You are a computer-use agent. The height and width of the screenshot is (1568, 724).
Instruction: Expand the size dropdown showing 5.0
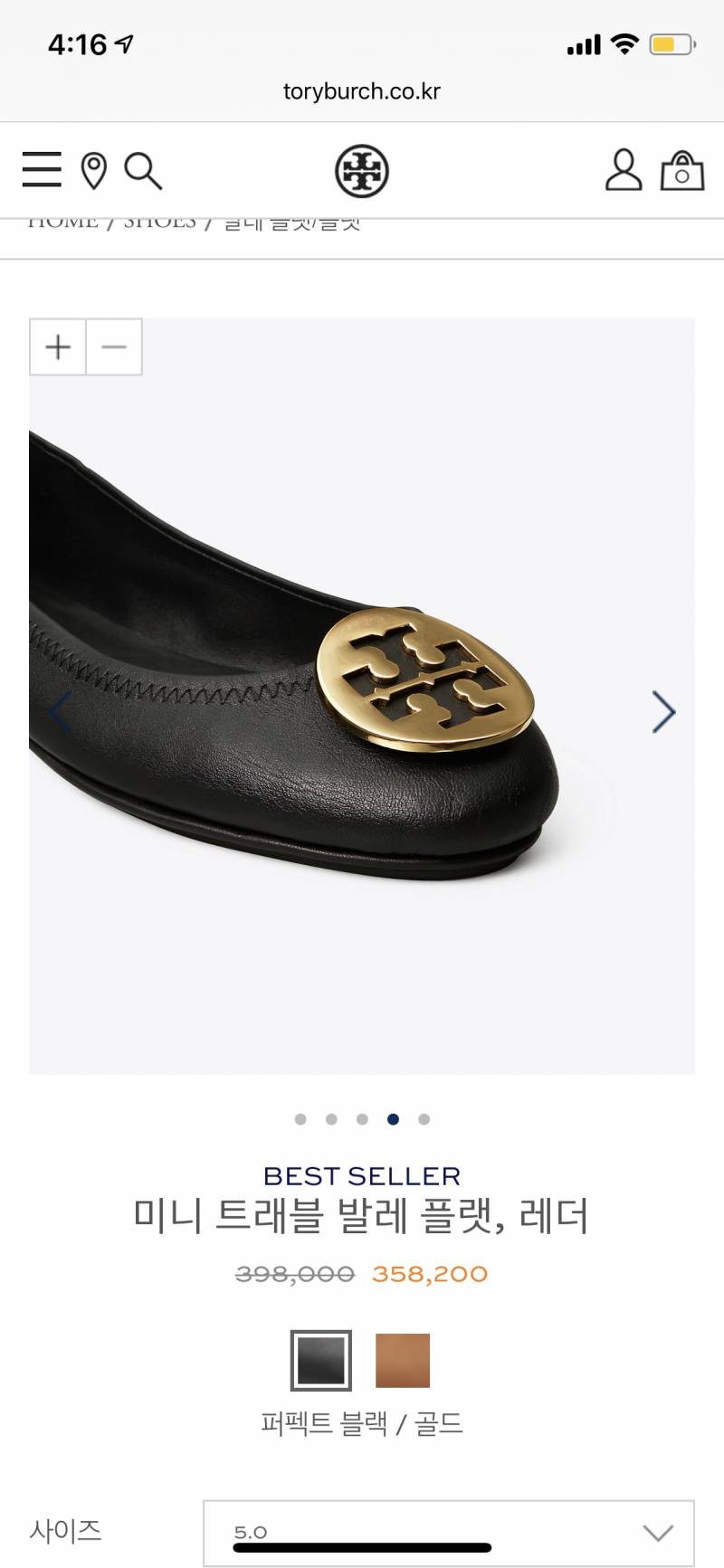click(x=449, y=1533)
